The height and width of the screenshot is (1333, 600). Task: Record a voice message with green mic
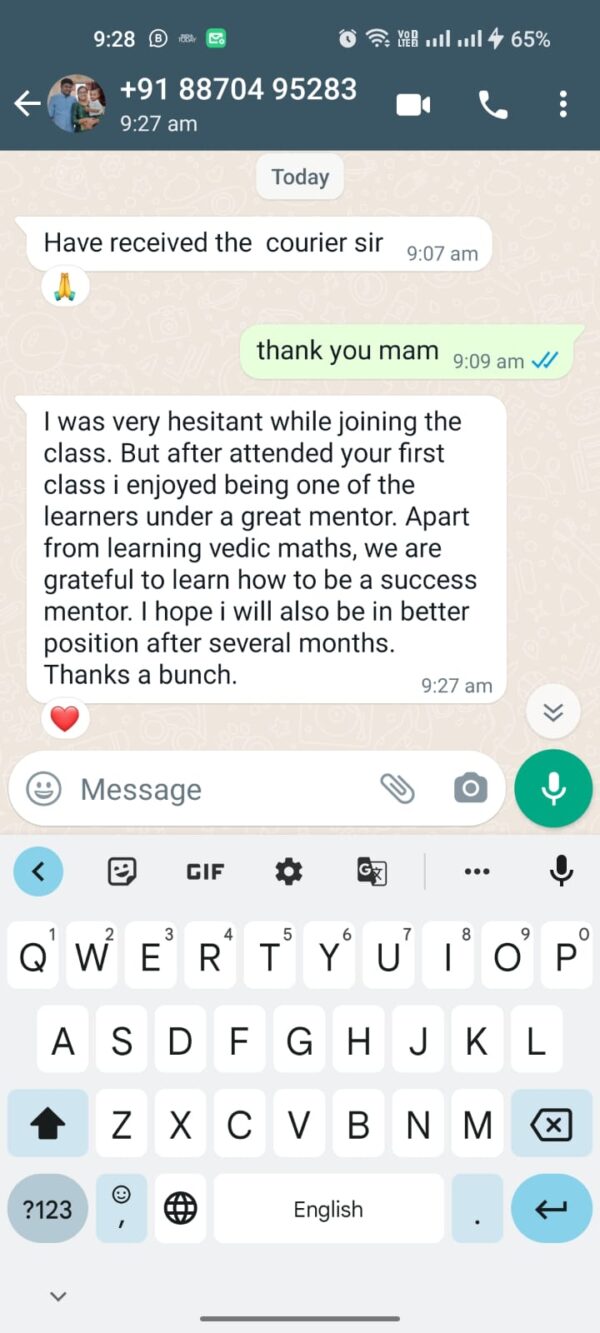[x=553, y=789]
